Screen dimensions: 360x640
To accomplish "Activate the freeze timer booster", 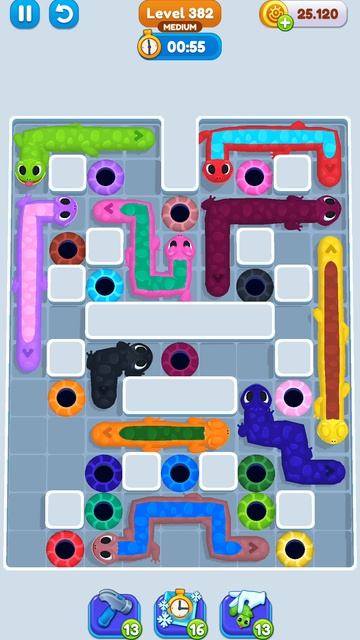I will 180,613.
